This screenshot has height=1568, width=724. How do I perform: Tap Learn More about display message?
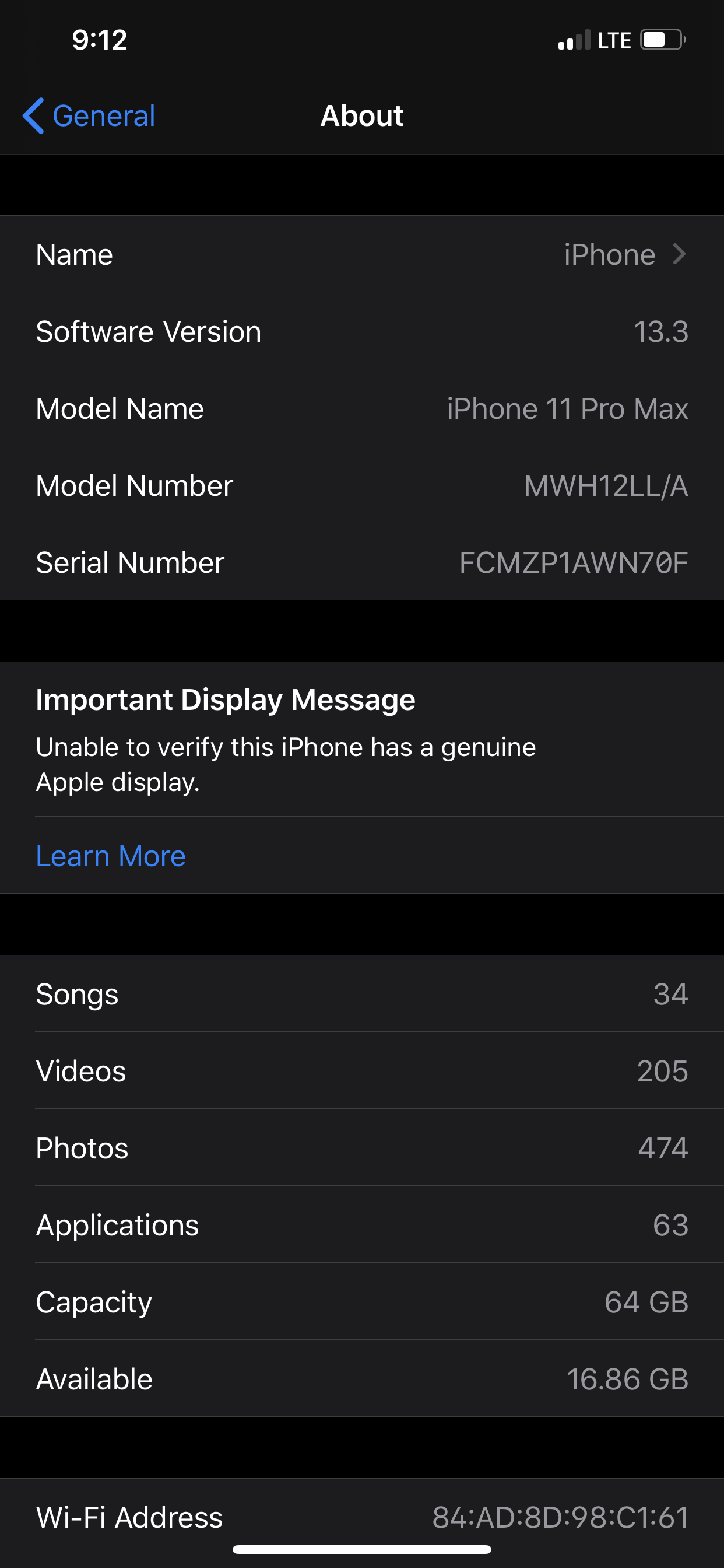[111, 856]
